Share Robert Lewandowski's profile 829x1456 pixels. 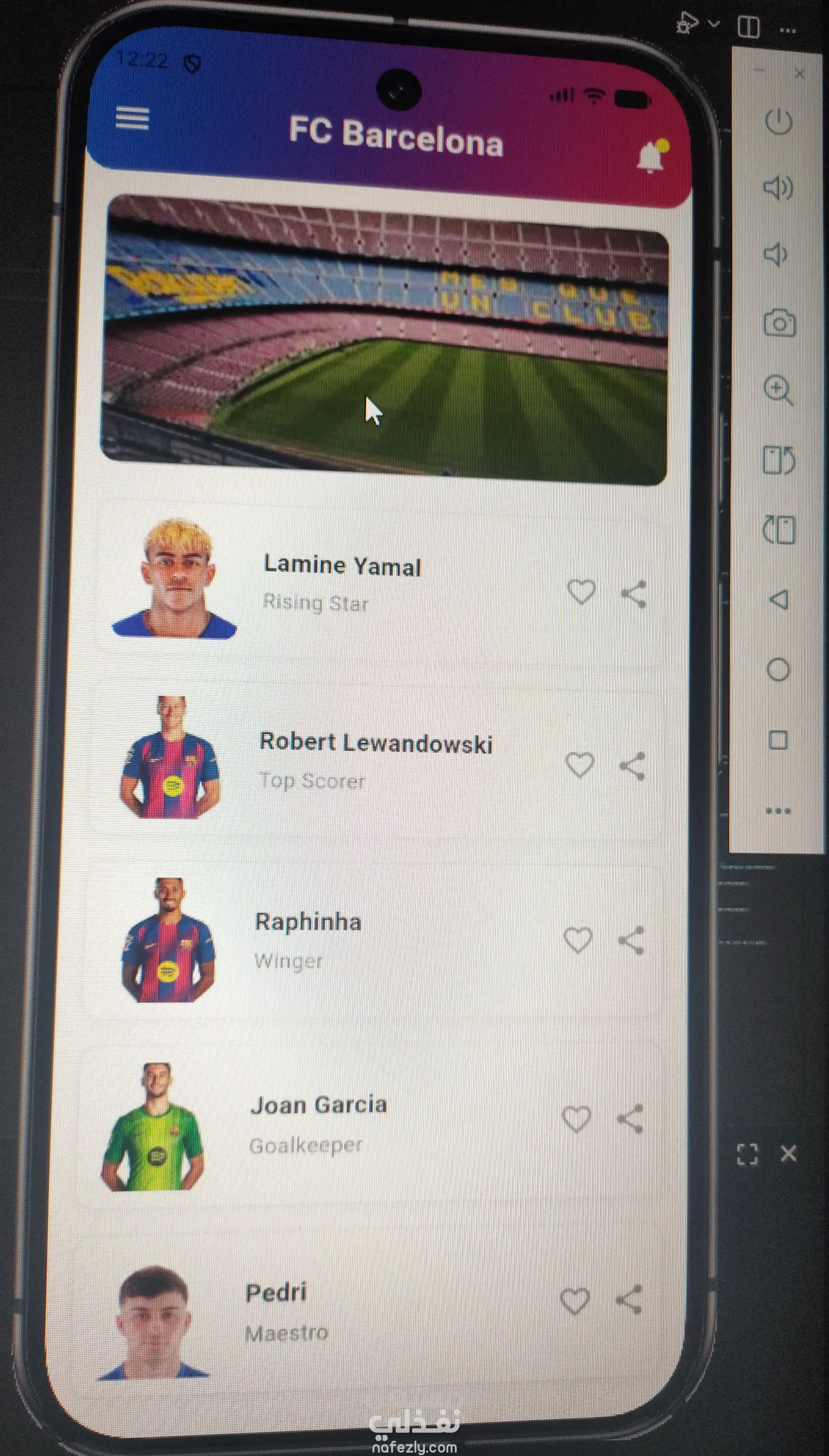coord(632,766)
